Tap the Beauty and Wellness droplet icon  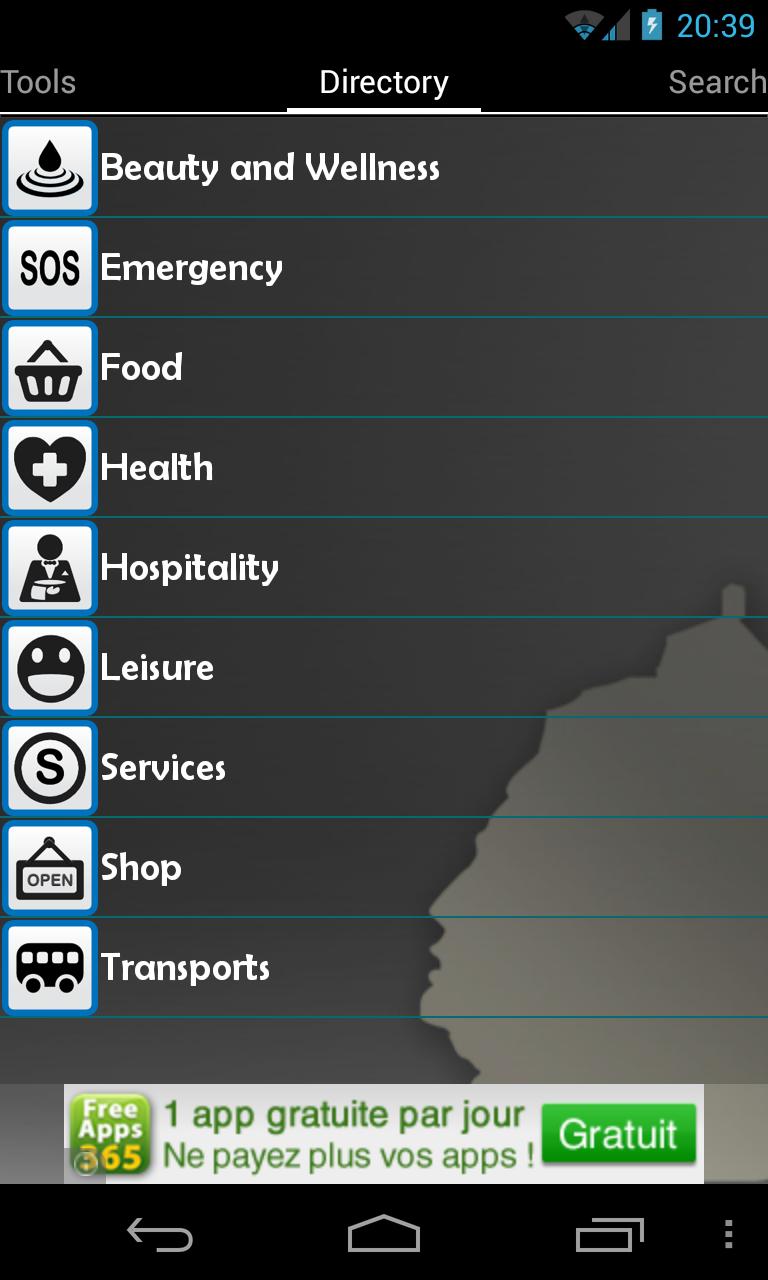pos(50,167)
